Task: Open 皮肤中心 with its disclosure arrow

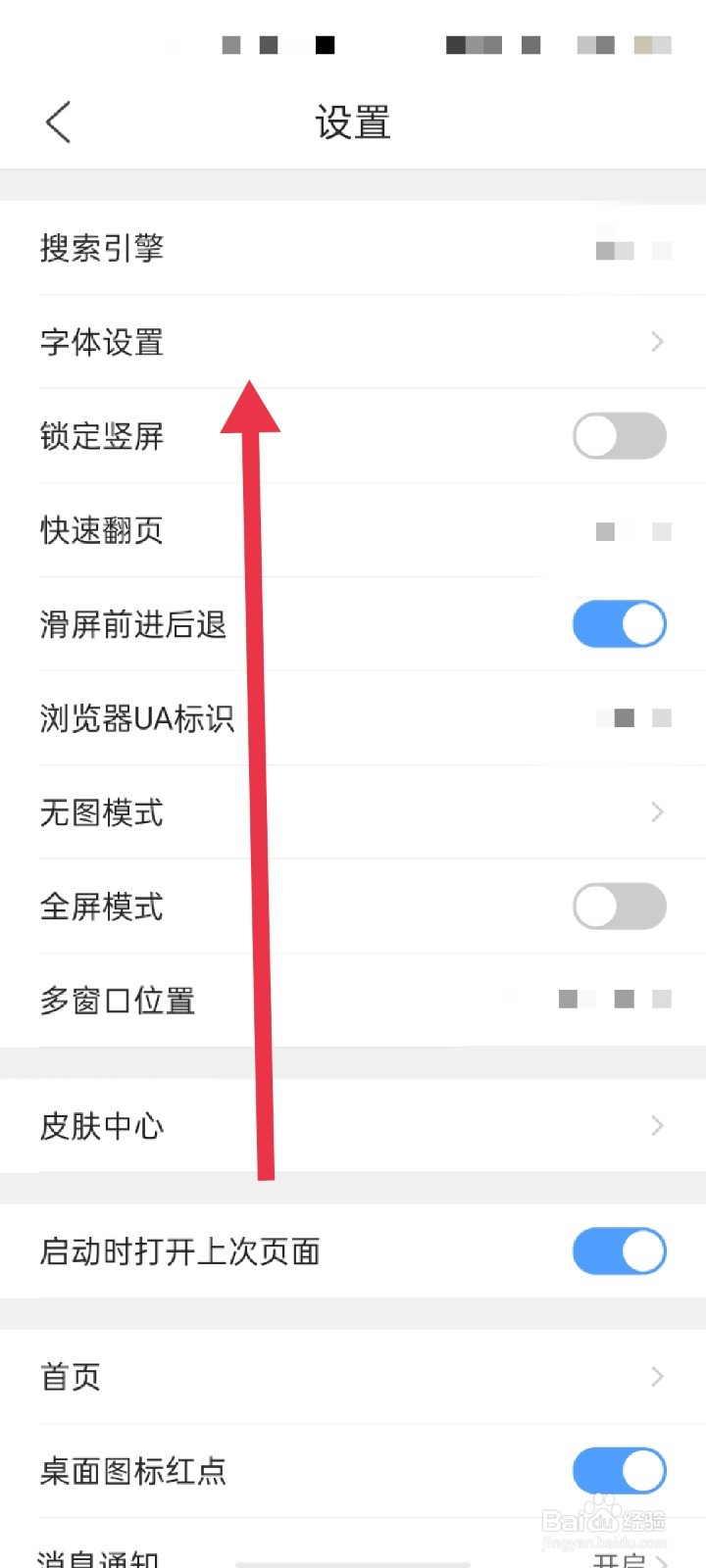Action: (x=655, y=1125)
